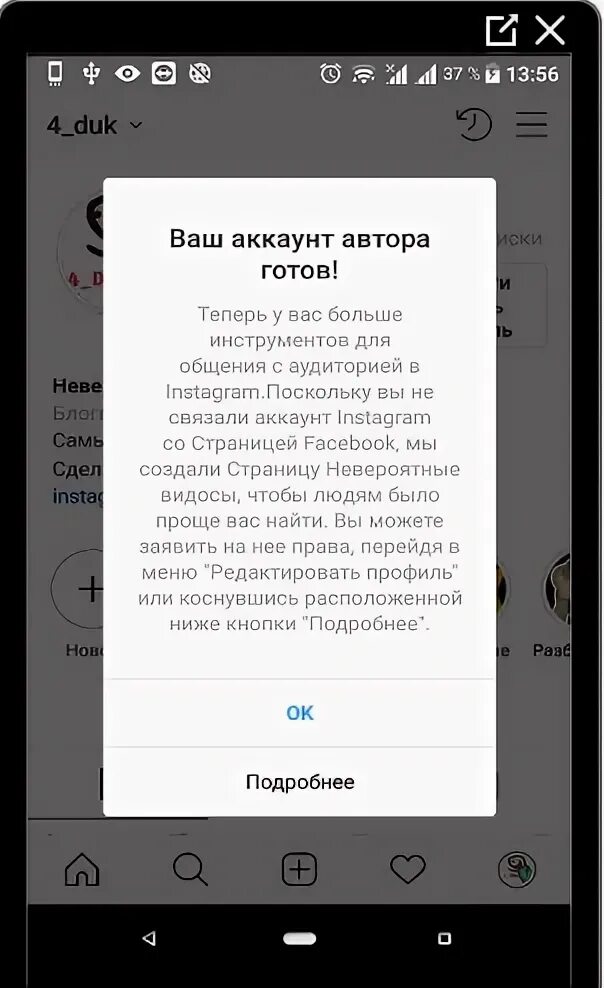
Task: Close the screen mirroring window
Action: (550, 30)
